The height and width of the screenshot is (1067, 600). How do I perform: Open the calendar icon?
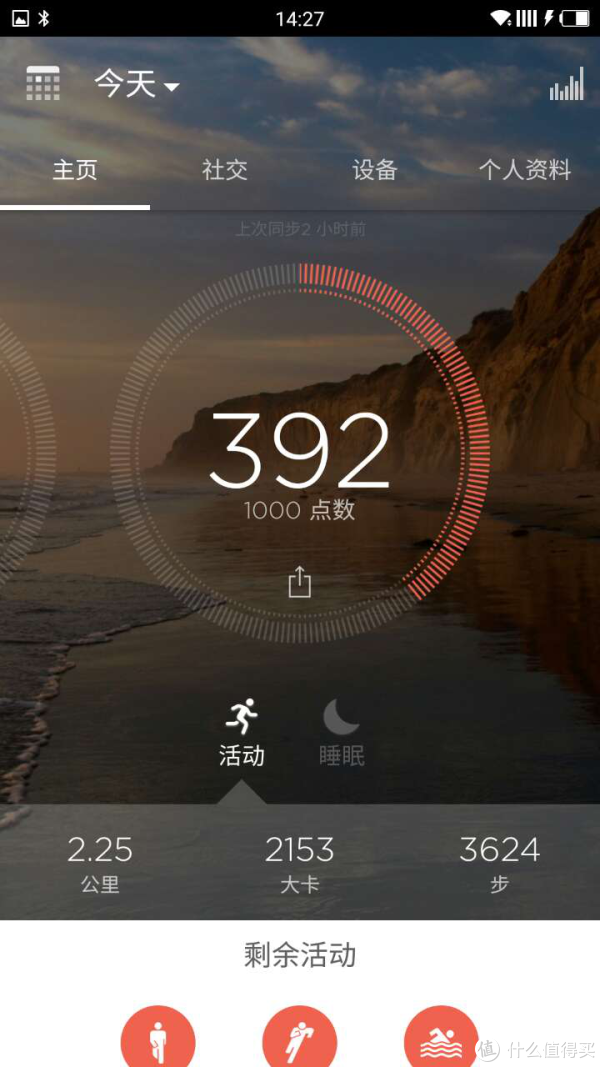click(x=43, y=84)
